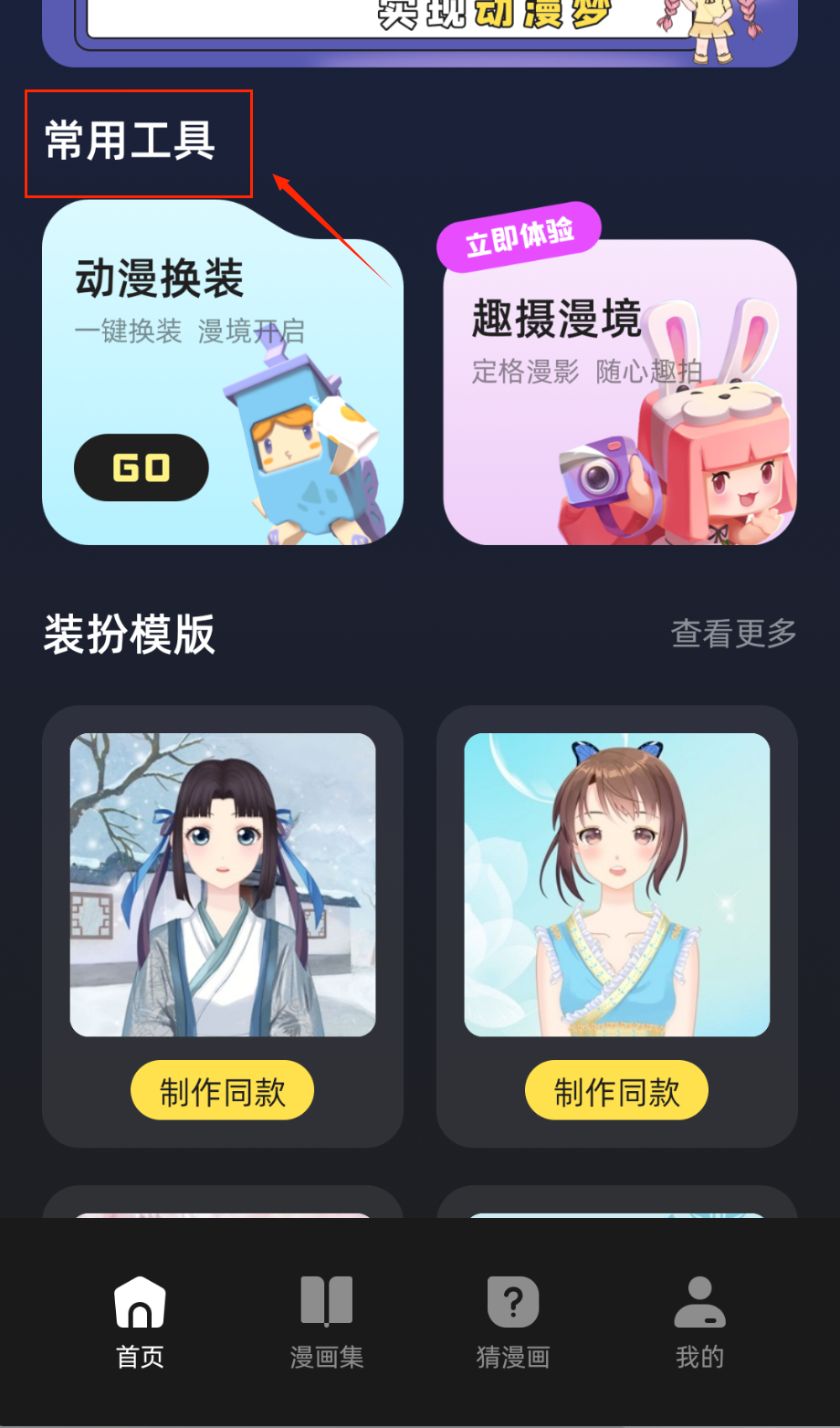The height and width of the screenshot is (1428, 840).
Task: Open the blue butterfly bow girl template
Action: (616, 884)
